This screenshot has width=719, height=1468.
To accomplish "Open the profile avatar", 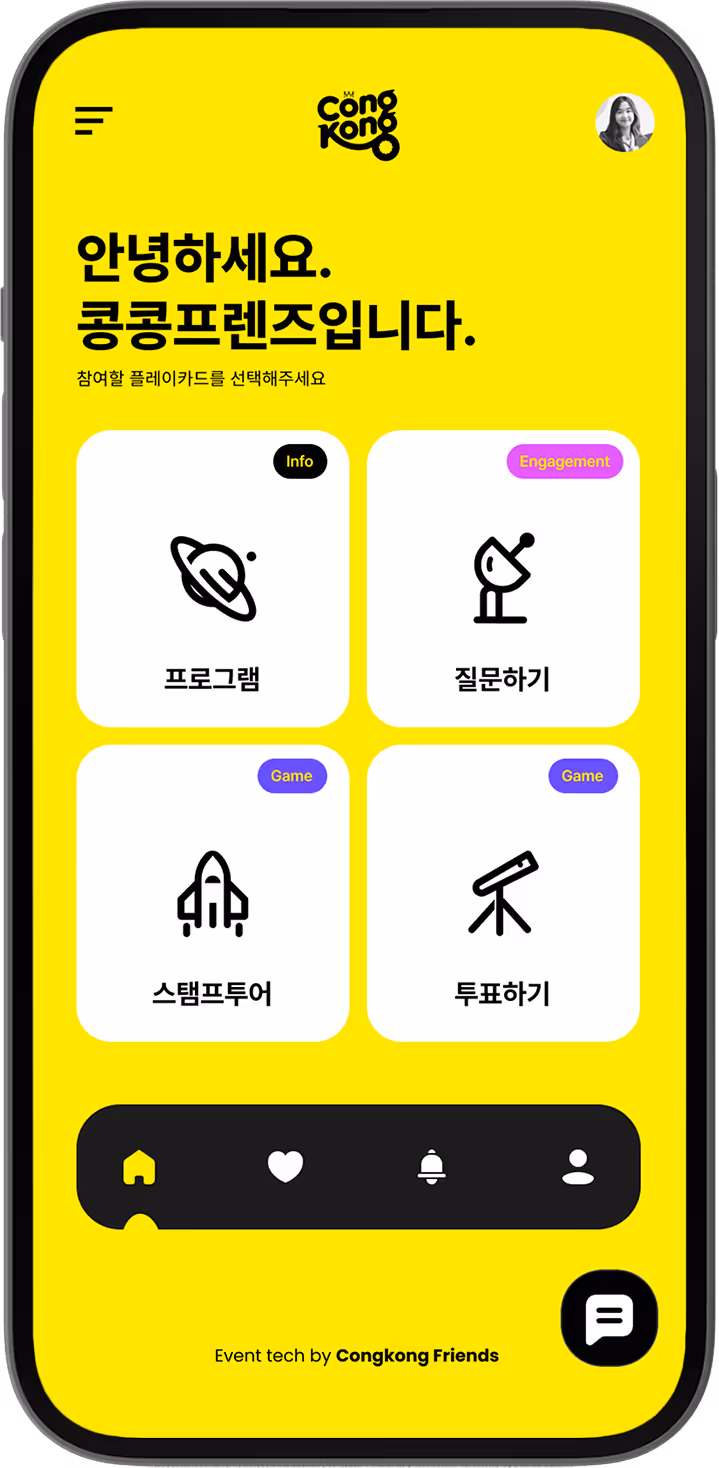I will [625, 123].
